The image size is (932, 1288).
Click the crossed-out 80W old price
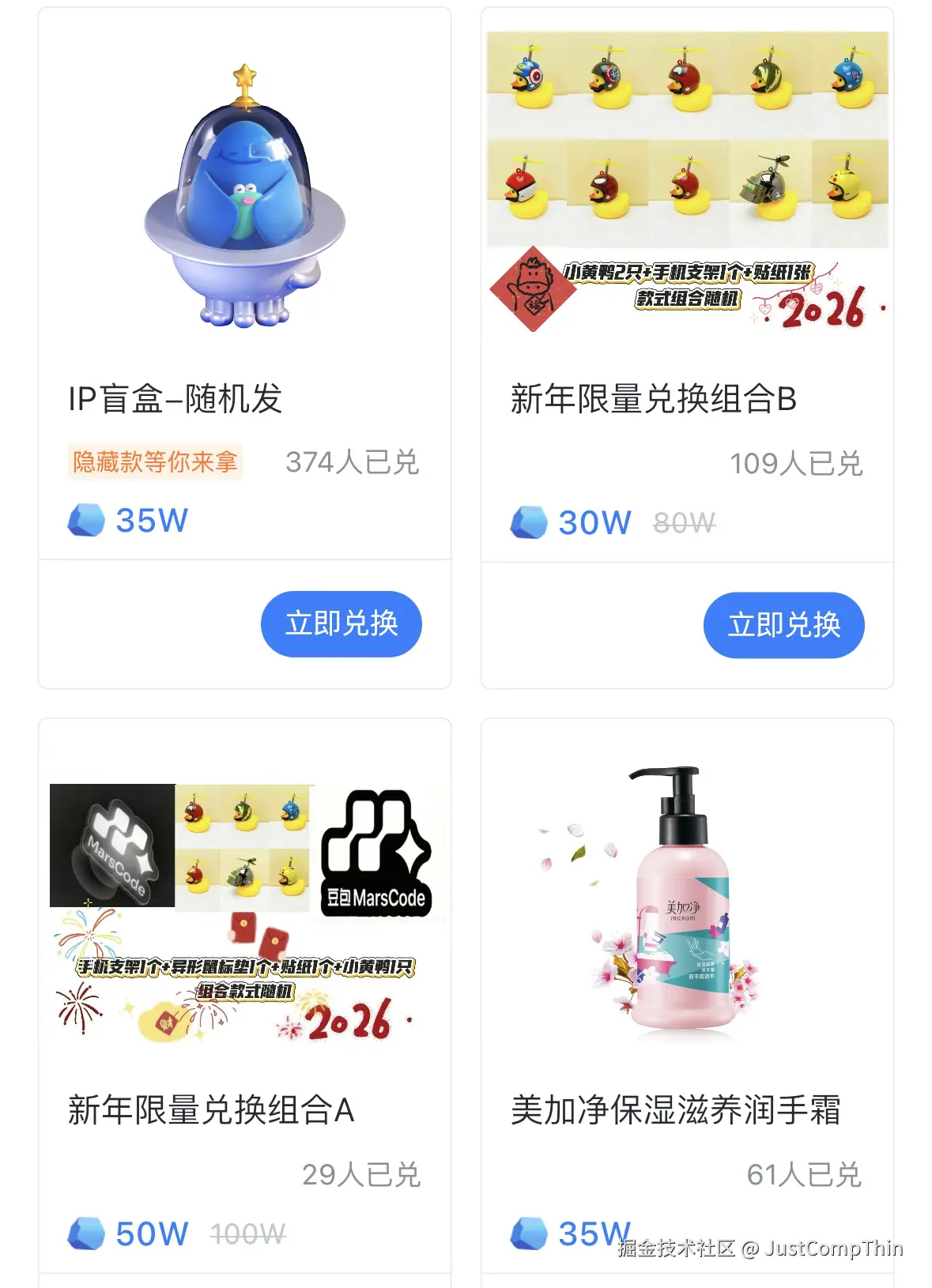[x=682, y=523]
